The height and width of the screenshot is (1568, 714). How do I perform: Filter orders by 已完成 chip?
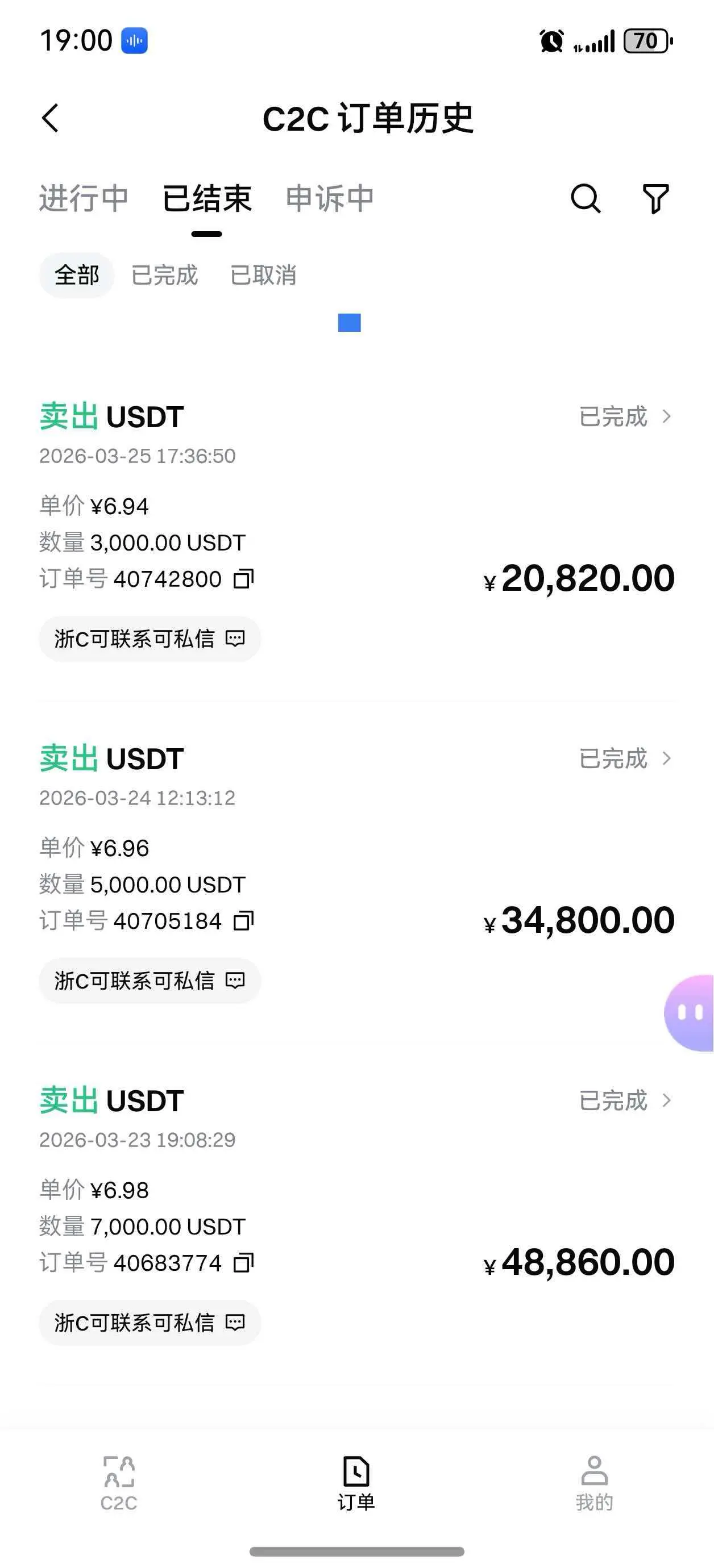click(164, 275)
